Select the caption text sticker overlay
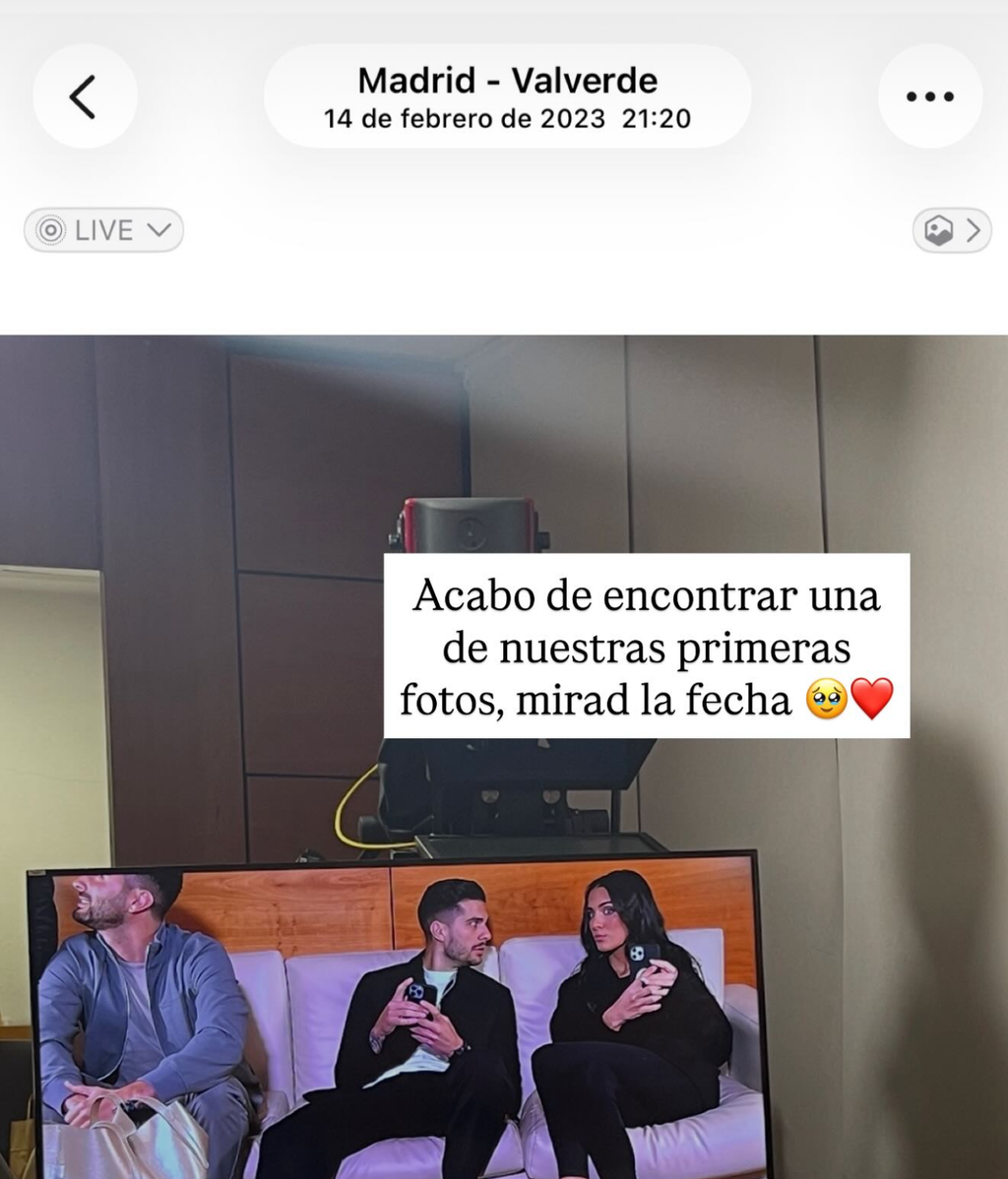Viewport: 1008px width, 1179px height. click(x=649, y=648)
